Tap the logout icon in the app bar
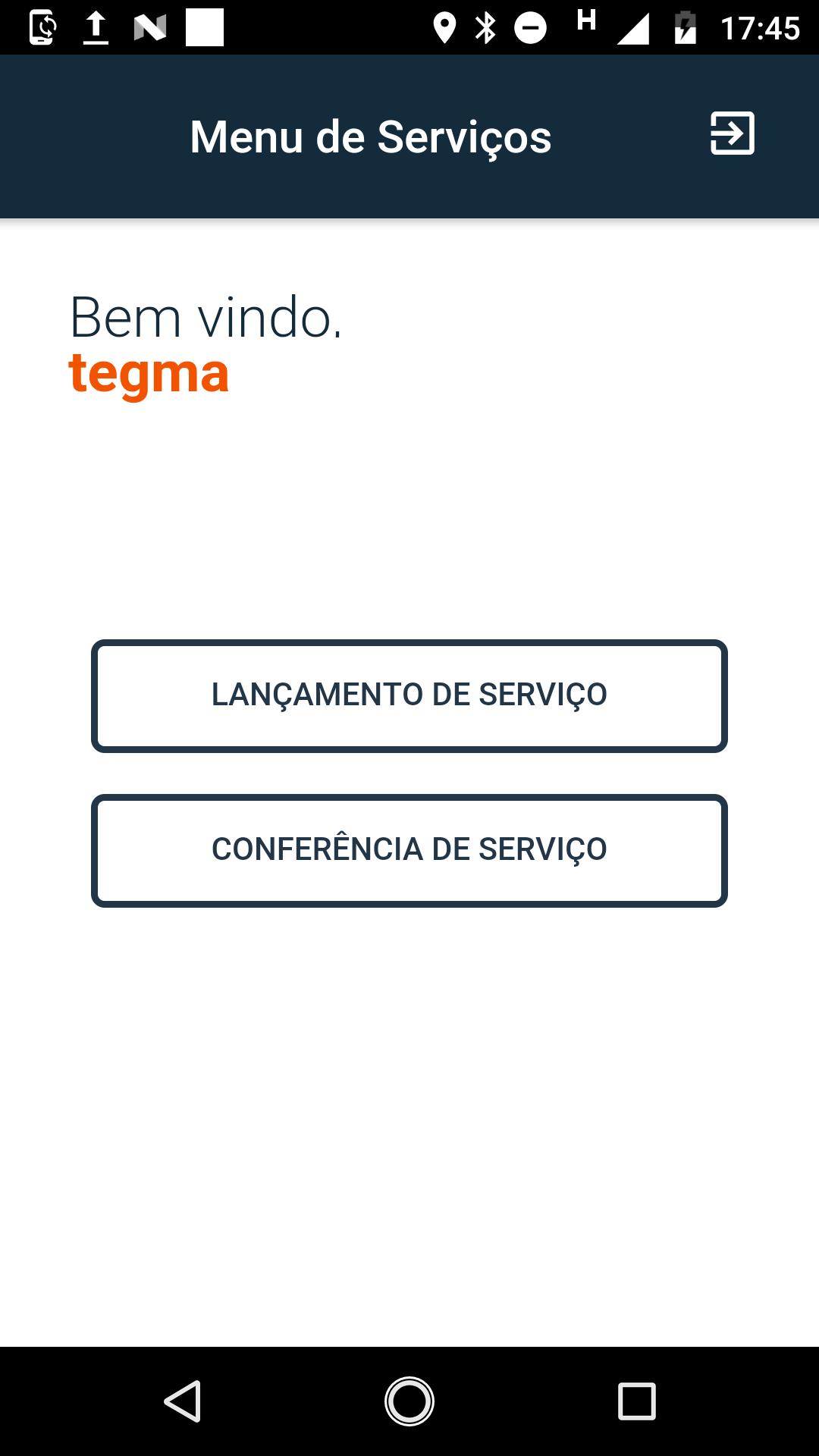This screenshot has width=819, height=1456. click(732, 133)
